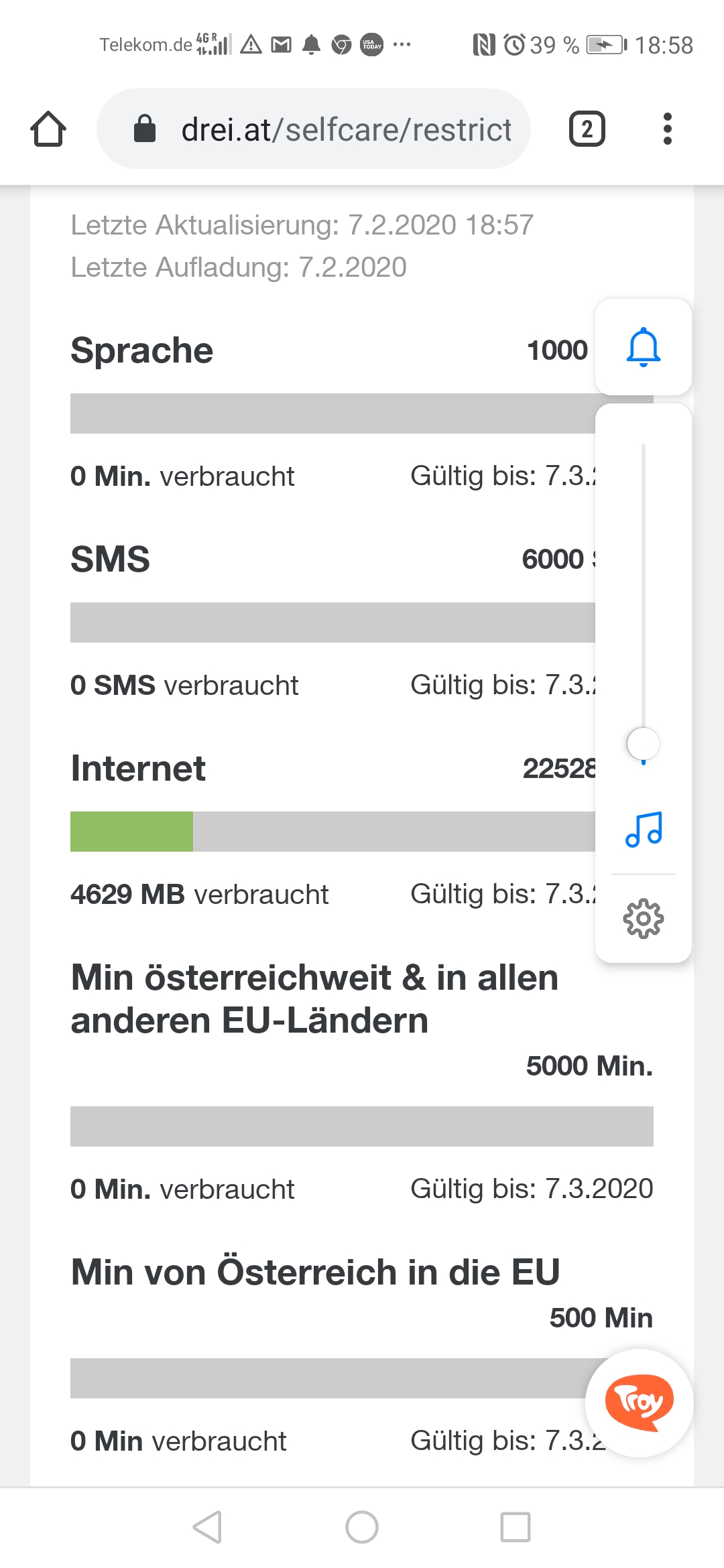Open the tab switcher showing 2 tabs
The height and width of the screenshot is (1568, 724).
click(587, 129)
